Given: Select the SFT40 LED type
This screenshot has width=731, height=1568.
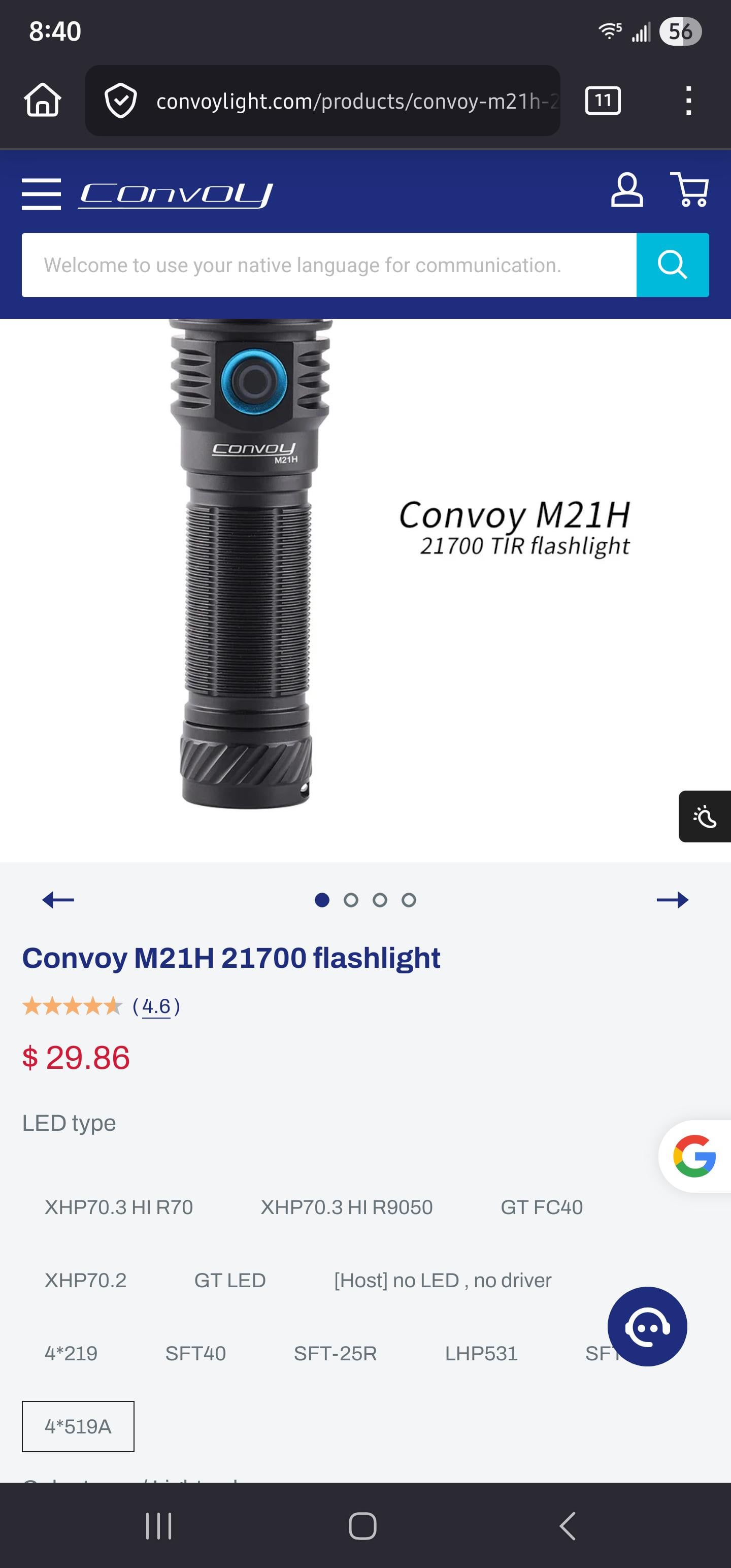Looking at the screenshot, I should click(x=195, y=1353).
